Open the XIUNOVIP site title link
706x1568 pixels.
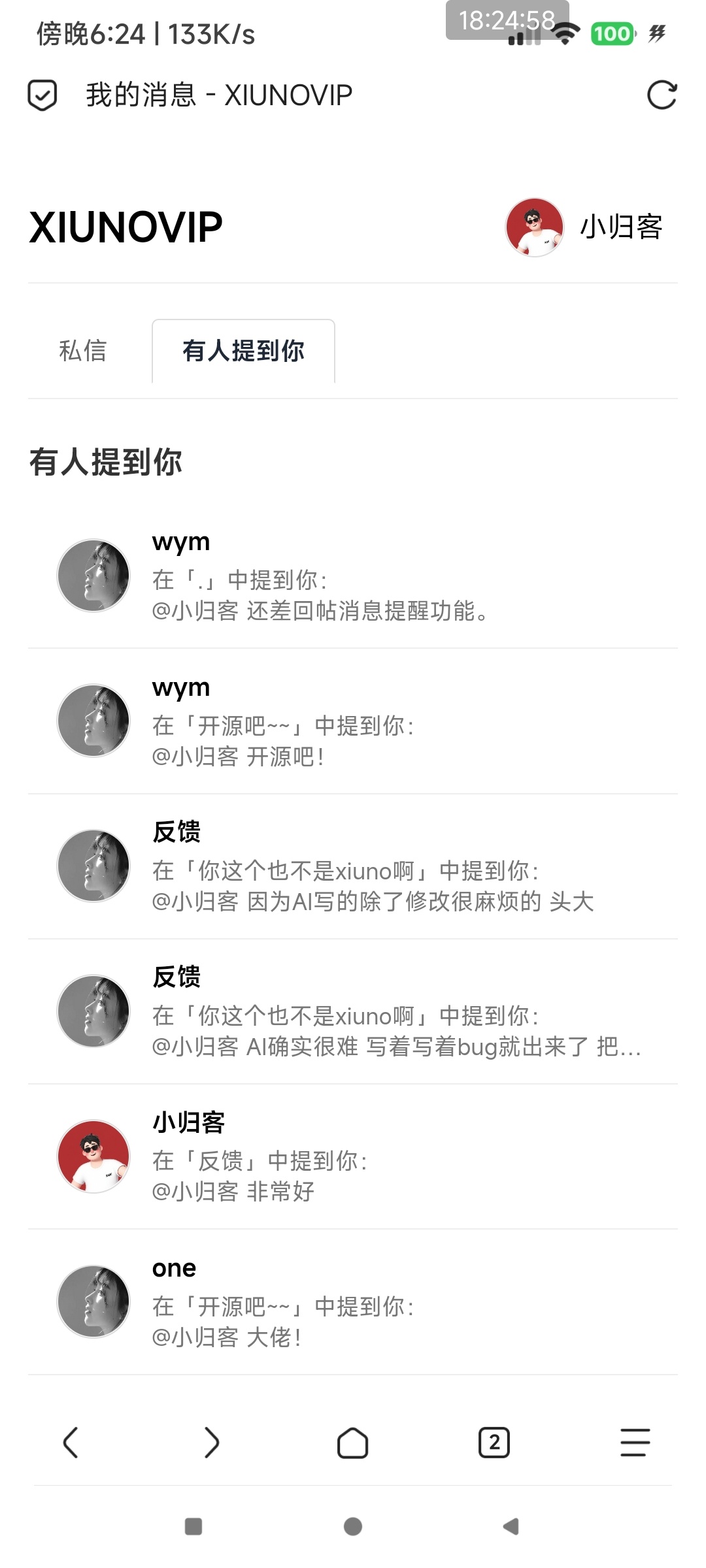click(x=126, y=228)
